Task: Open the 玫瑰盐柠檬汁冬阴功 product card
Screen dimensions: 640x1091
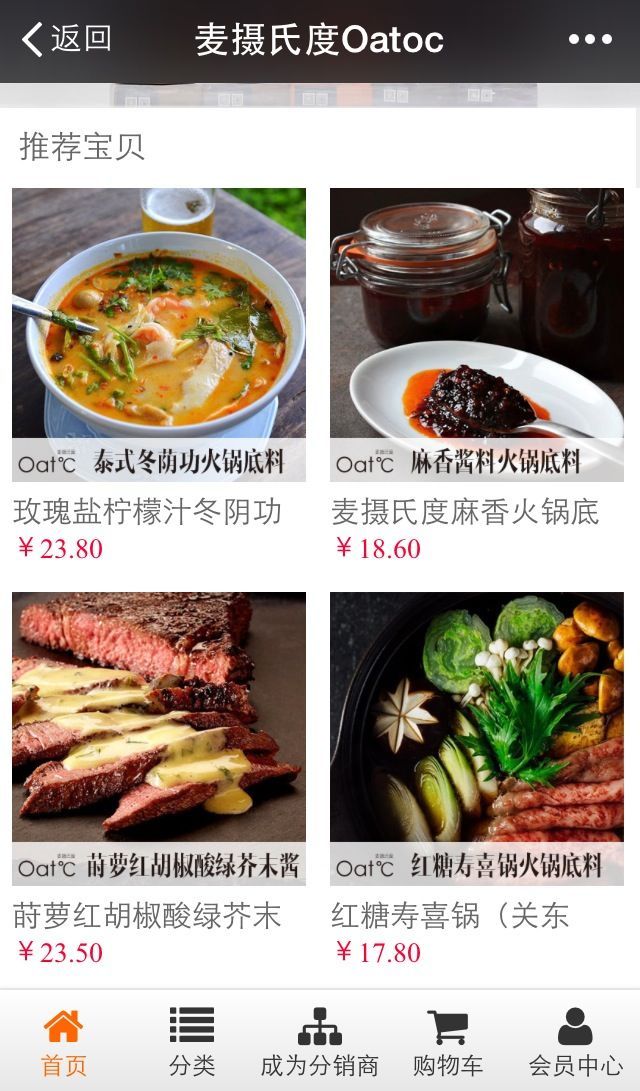Action: point(159,375)
